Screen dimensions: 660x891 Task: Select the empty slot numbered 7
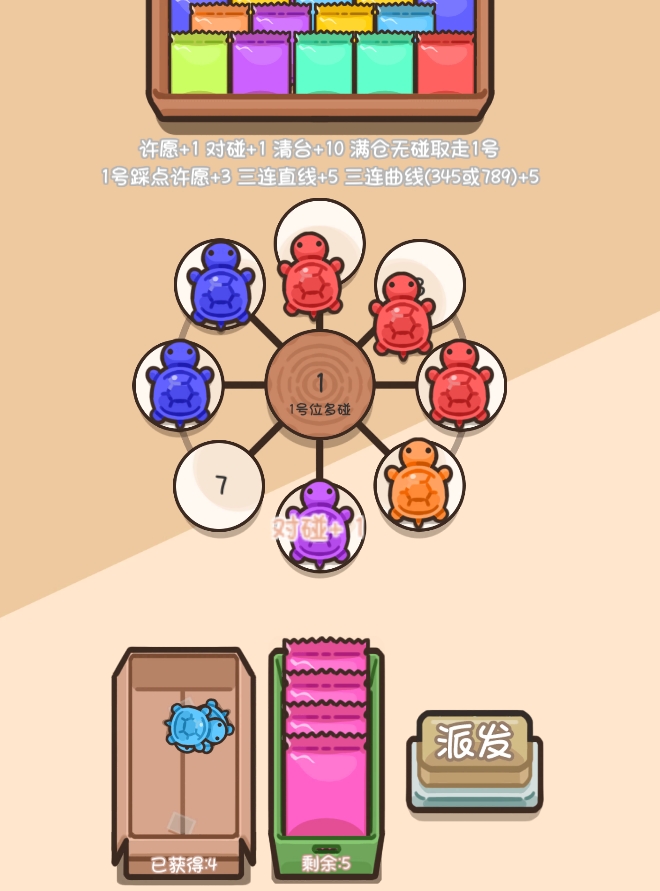[x=220, y=486]
